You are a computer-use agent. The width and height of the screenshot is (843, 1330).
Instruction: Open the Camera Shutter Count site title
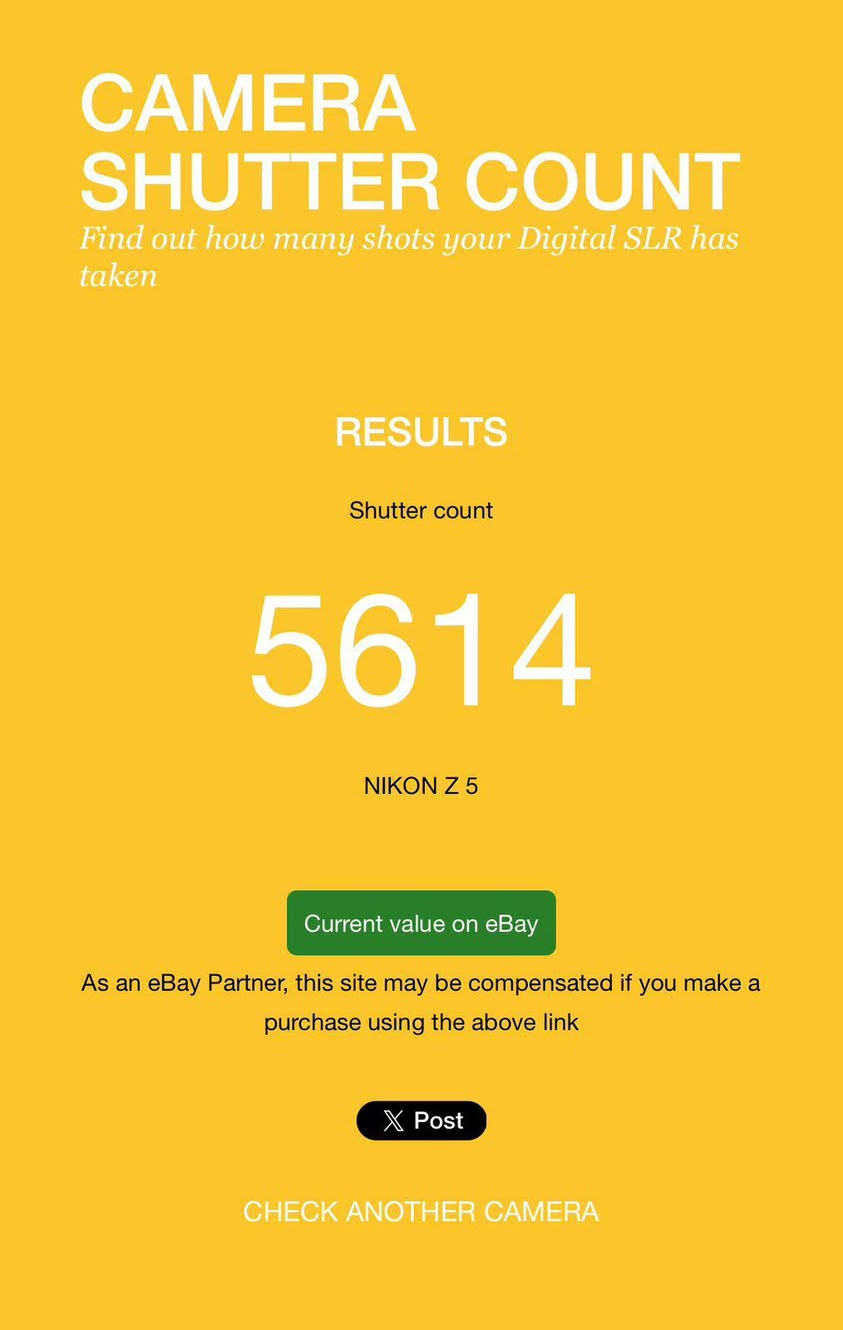click(x=408, y=142)
